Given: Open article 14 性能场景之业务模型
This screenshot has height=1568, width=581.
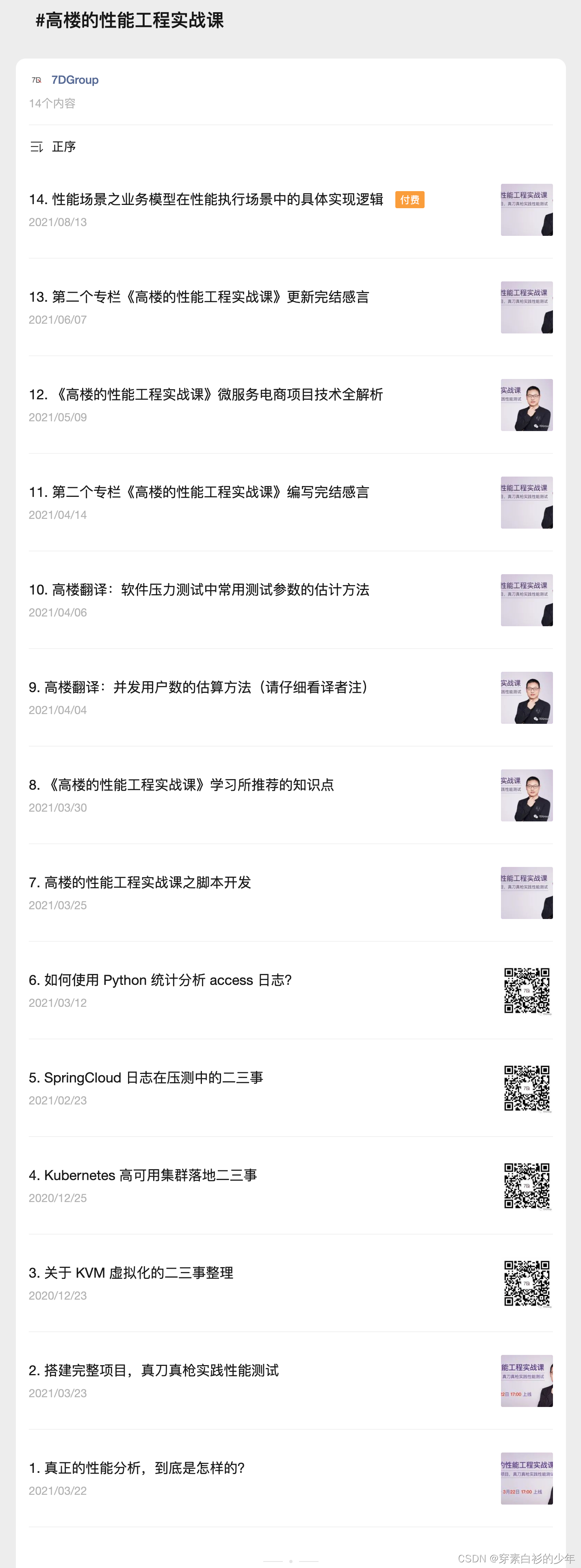Looking at the screenshot, I should [206, 200].
